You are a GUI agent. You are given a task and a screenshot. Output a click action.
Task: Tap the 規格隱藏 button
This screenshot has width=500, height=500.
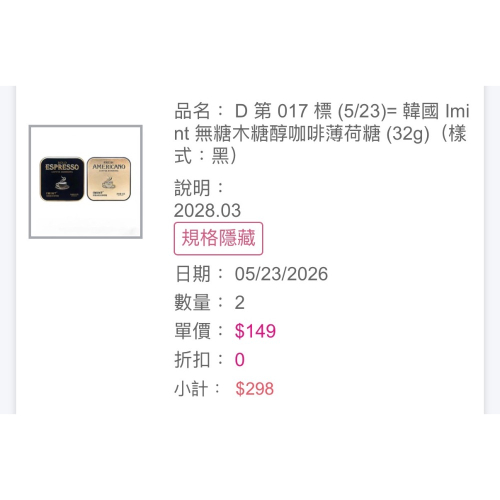pyautogui.click(x=218, y=238)
